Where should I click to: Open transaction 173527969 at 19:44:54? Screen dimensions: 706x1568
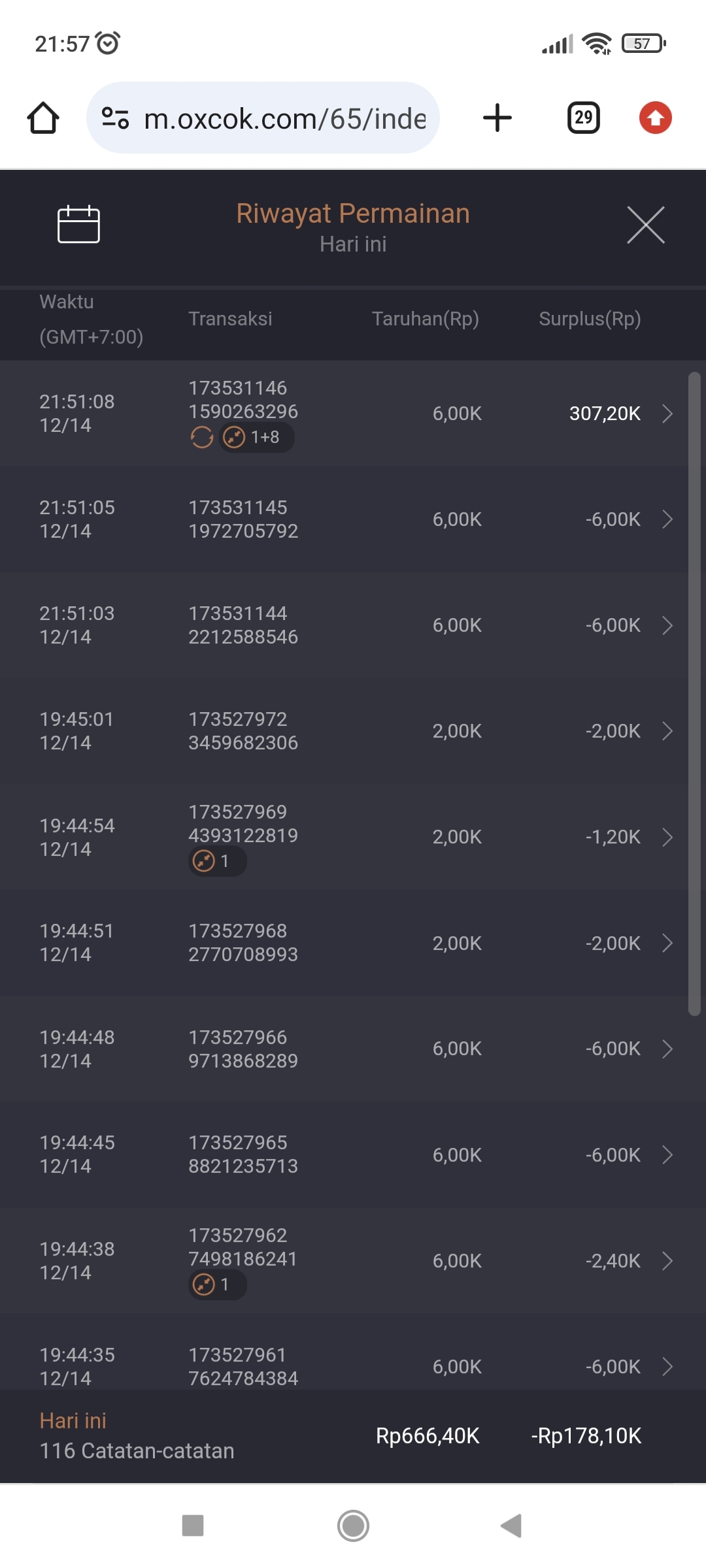point(667,837)
